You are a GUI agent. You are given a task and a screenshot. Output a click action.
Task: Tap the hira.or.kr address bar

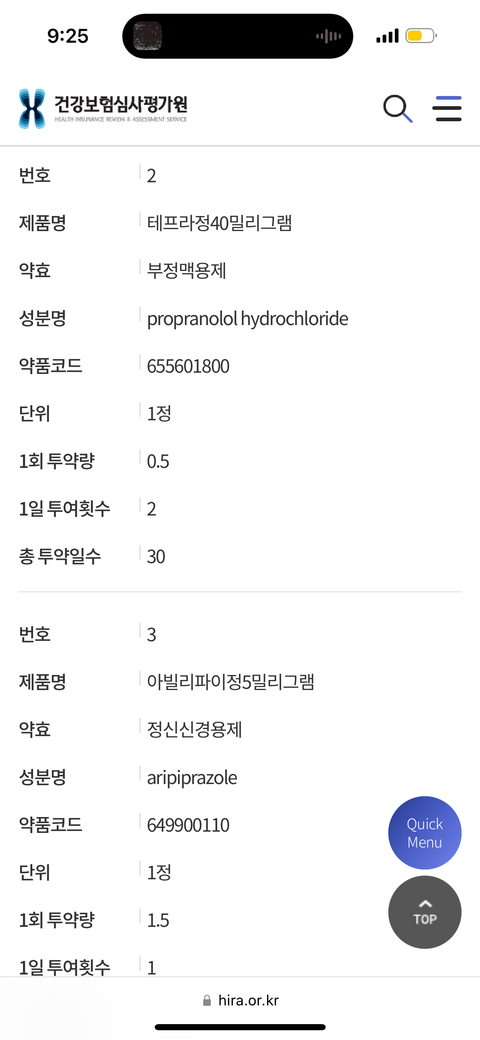tap(240, 1000)
